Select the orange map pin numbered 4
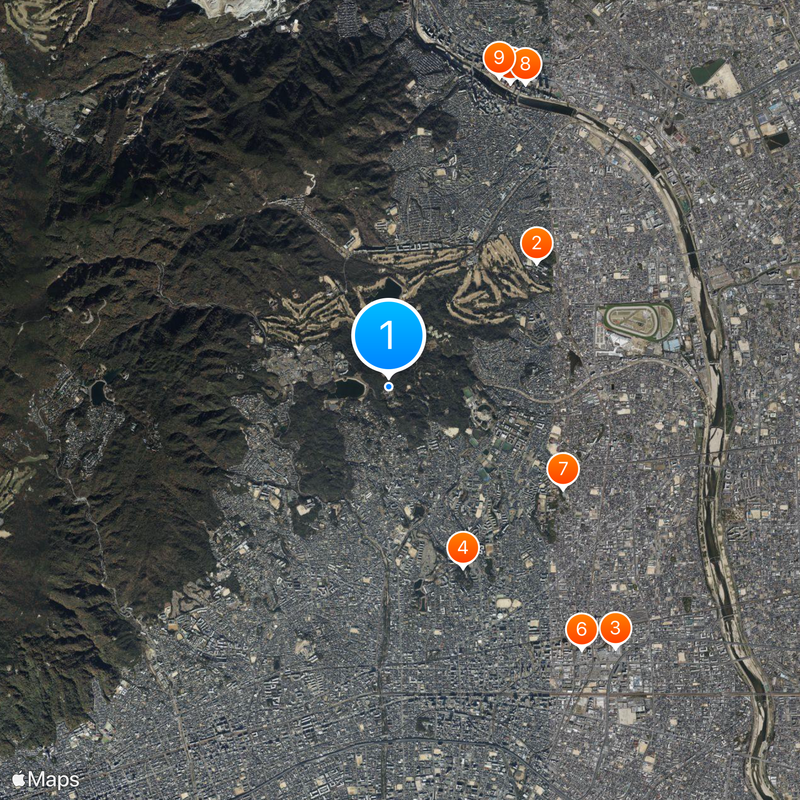Image resolution: width=800 pixels, height=800 pixels. [462, 547]
